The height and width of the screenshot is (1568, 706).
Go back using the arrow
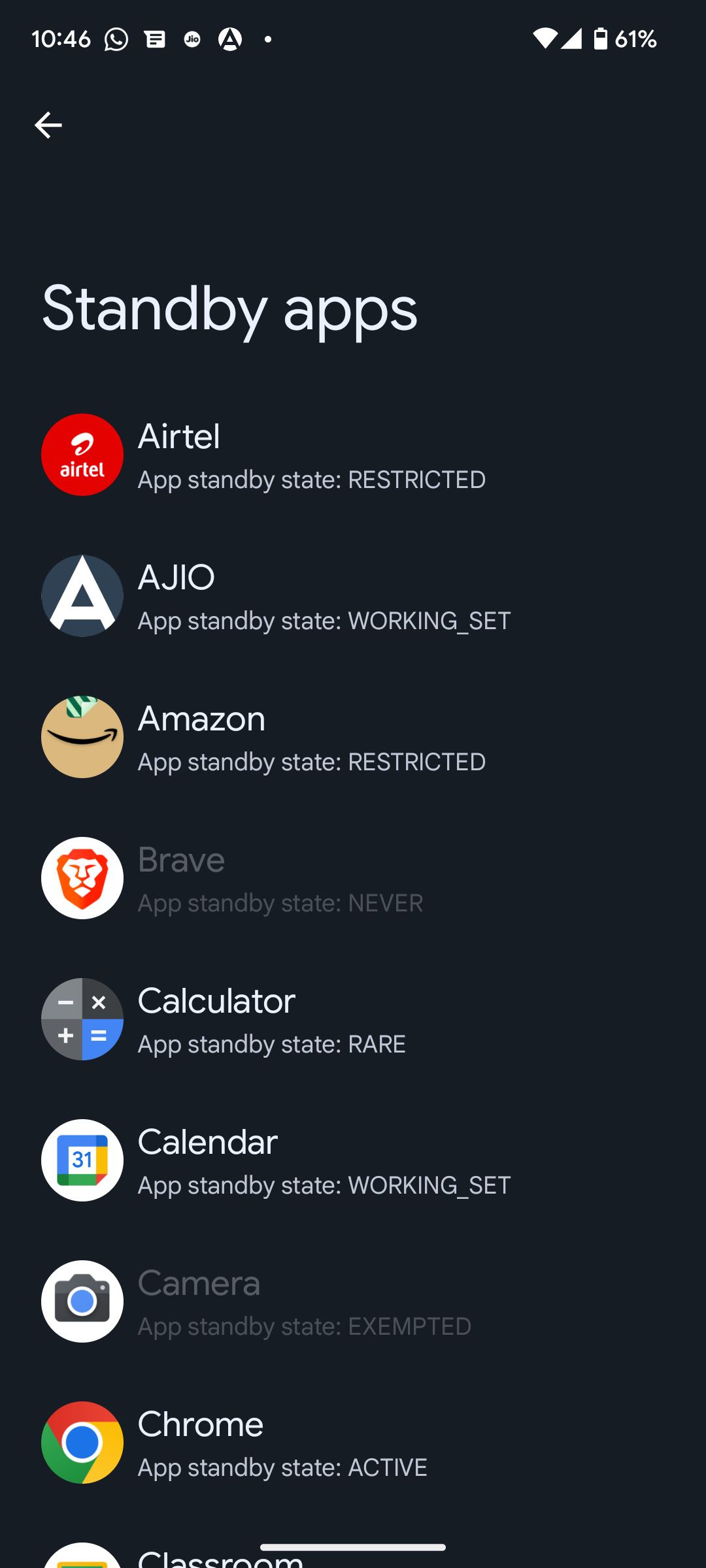point(48,125)
